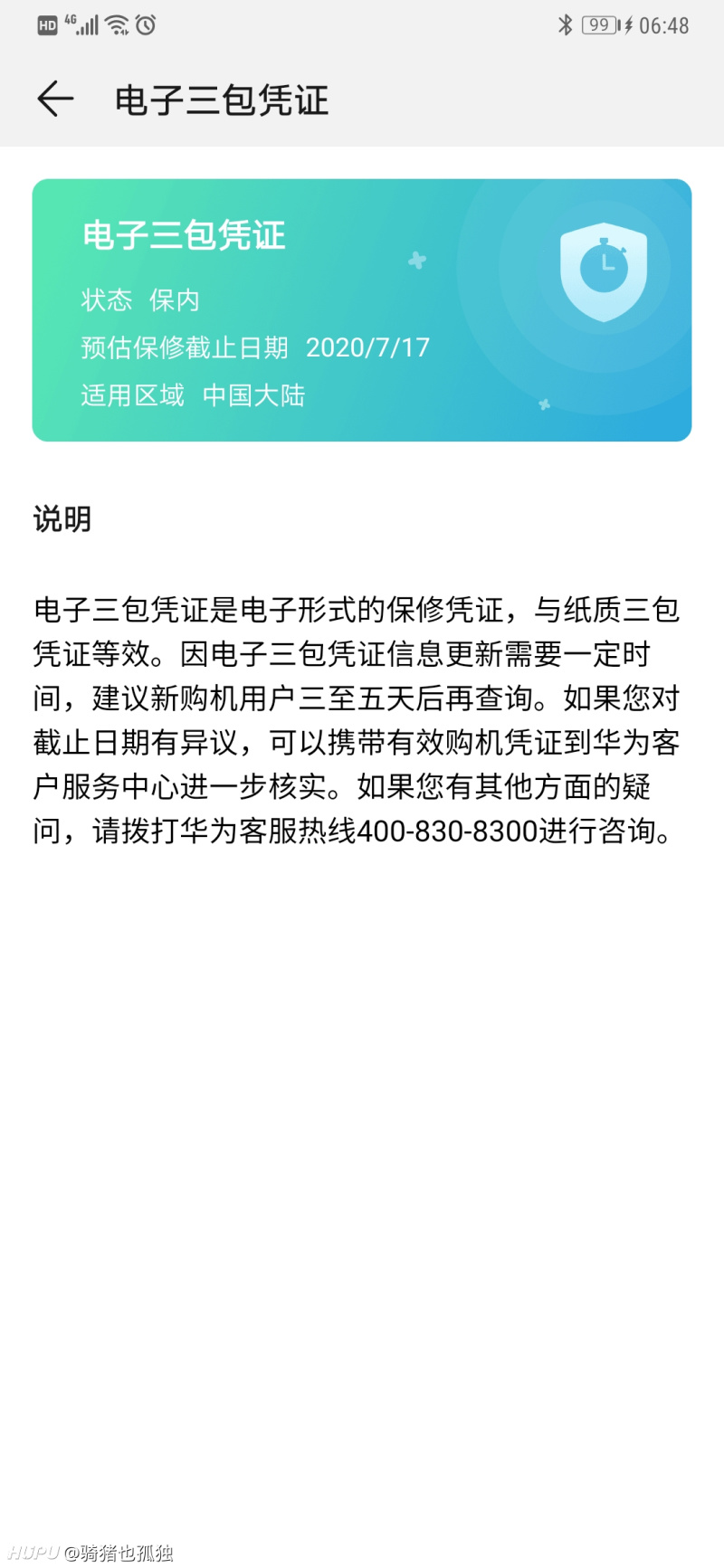
Task: Tap the 预估保修截止日期 date row
Action: point(253,347)
